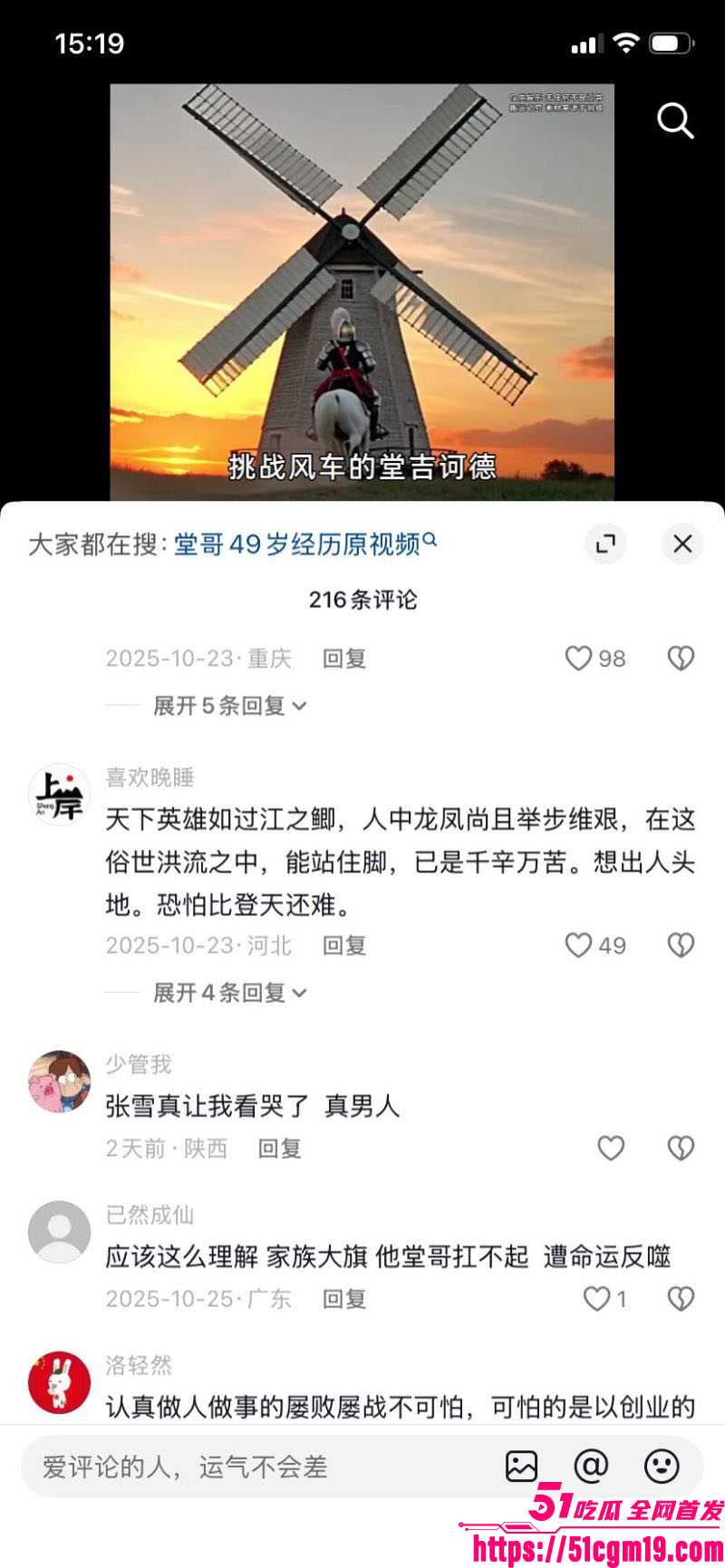Close the comments panel

(x=682, y=544)
